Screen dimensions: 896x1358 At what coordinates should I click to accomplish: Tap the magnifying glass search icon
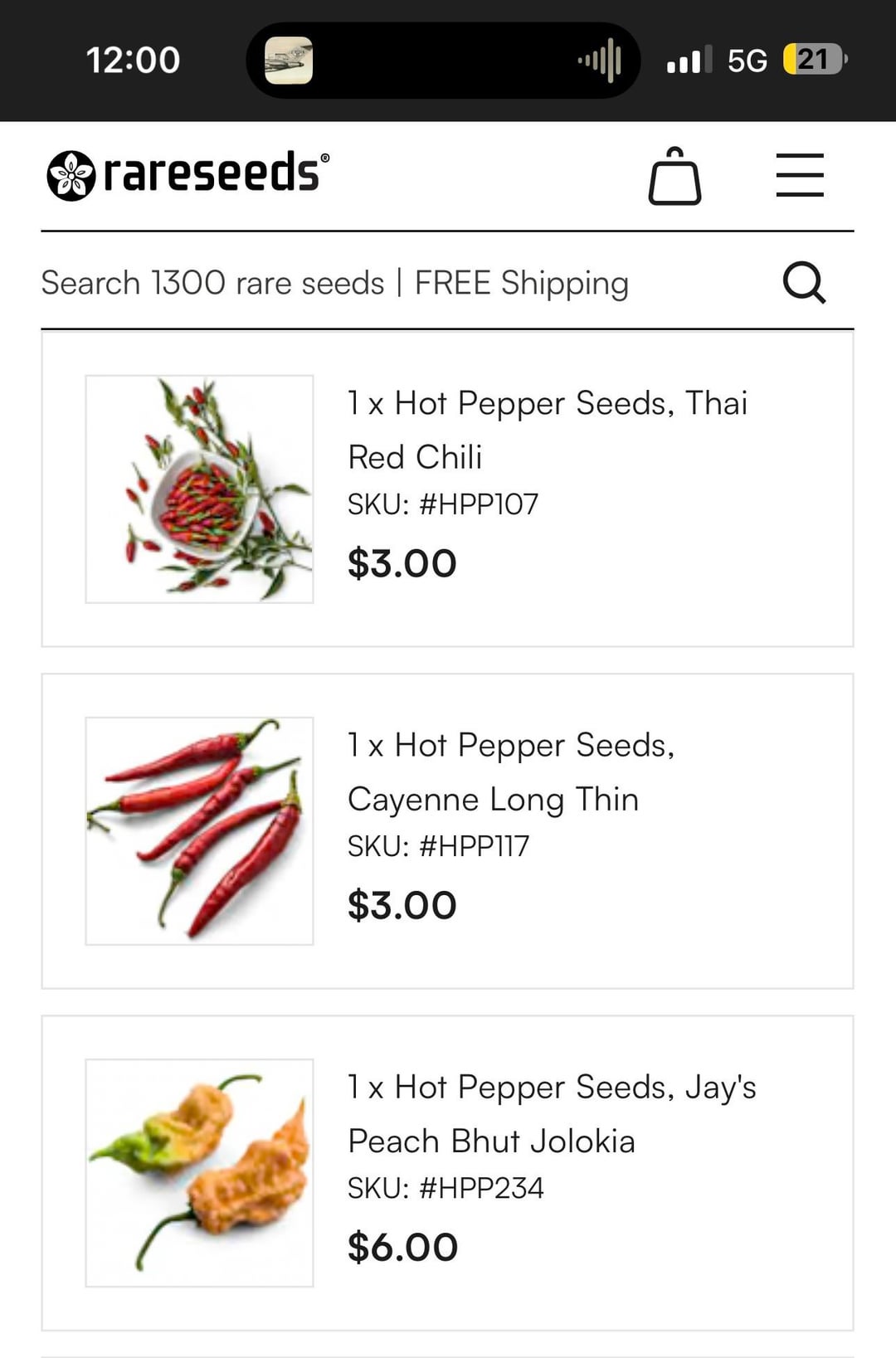pos(804,283)
